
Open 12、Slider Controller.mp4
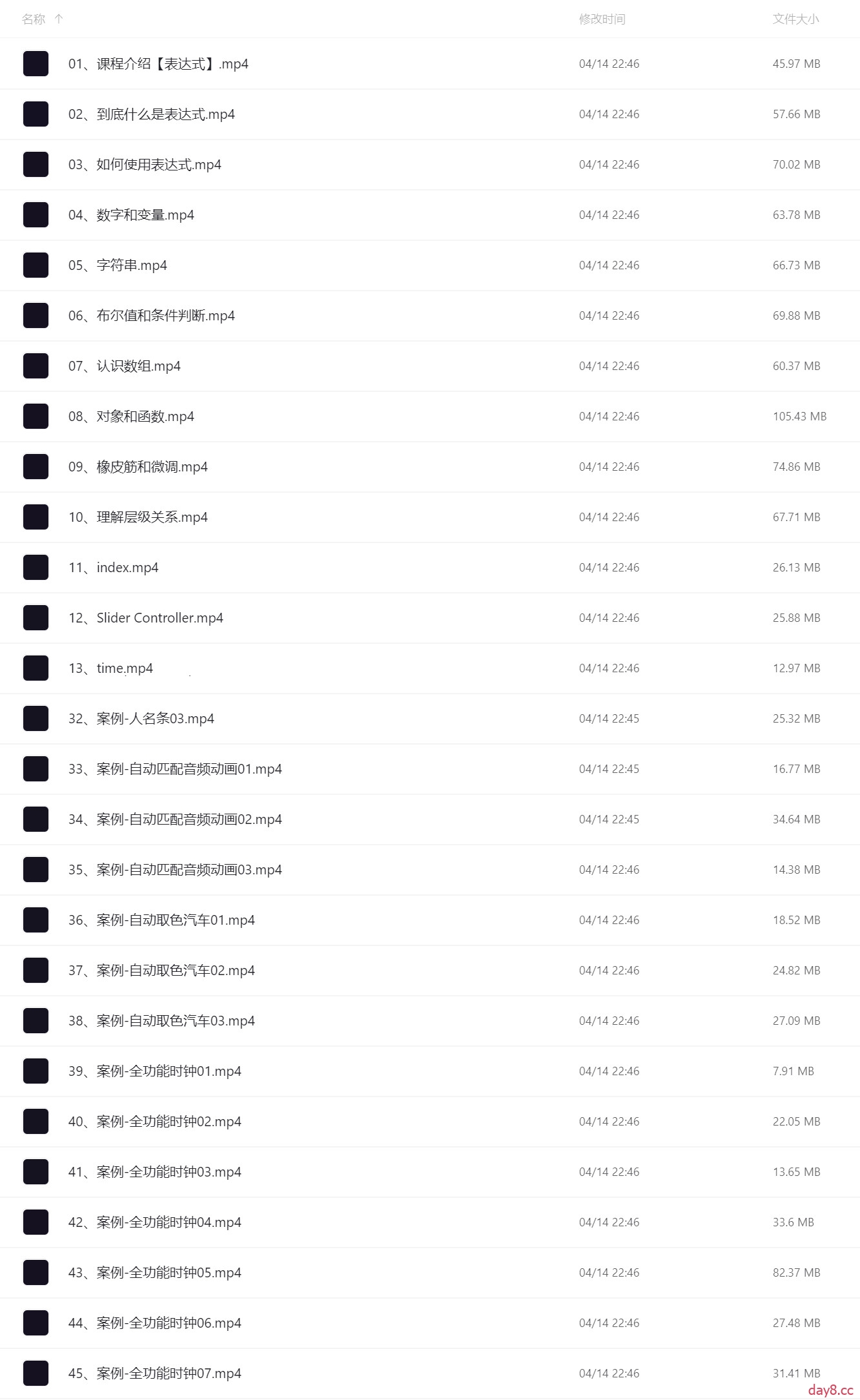[x=145, y=618]
